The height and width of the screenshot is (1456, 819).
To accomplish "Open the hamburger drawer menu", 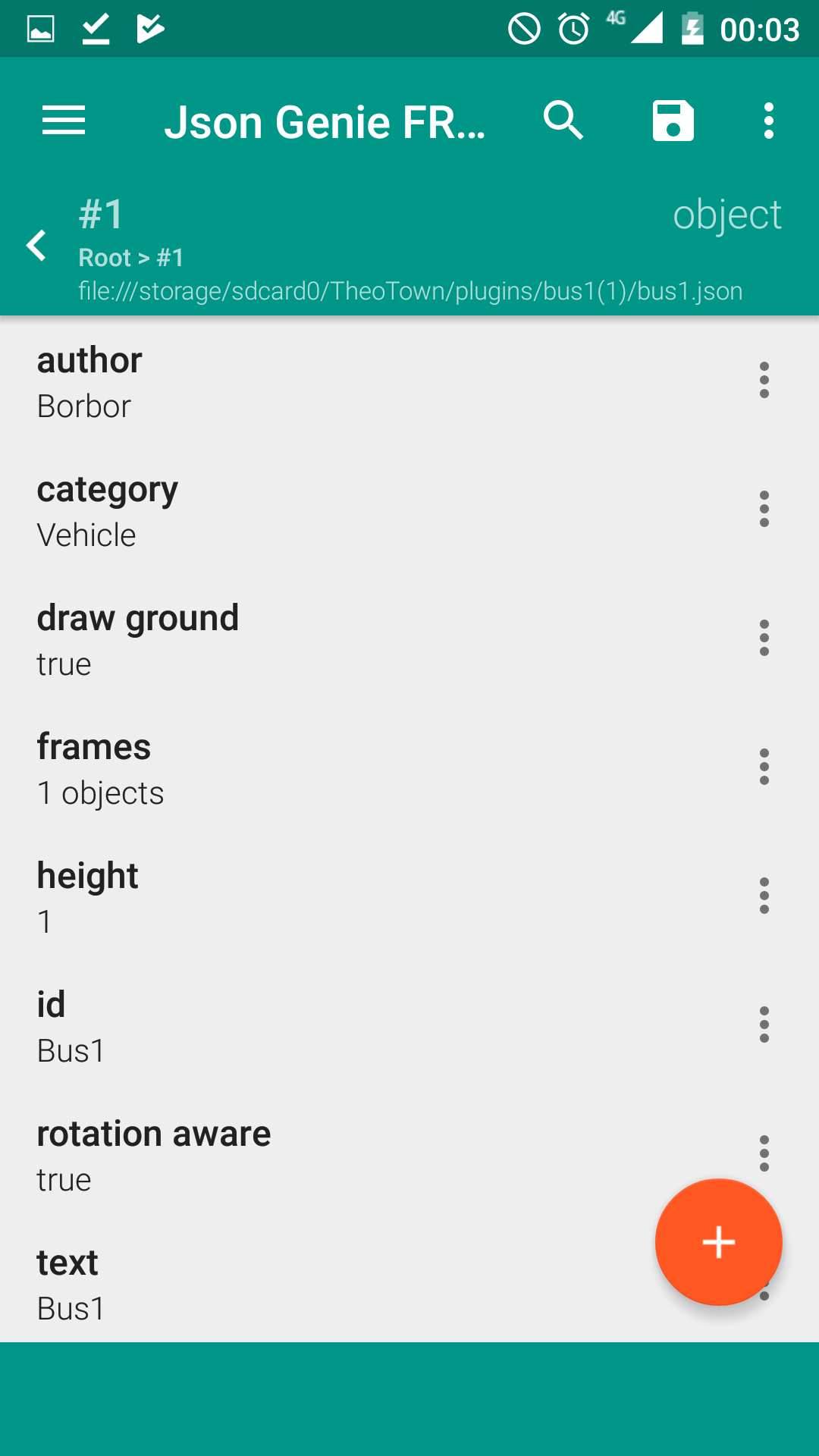I will (64, 121).
